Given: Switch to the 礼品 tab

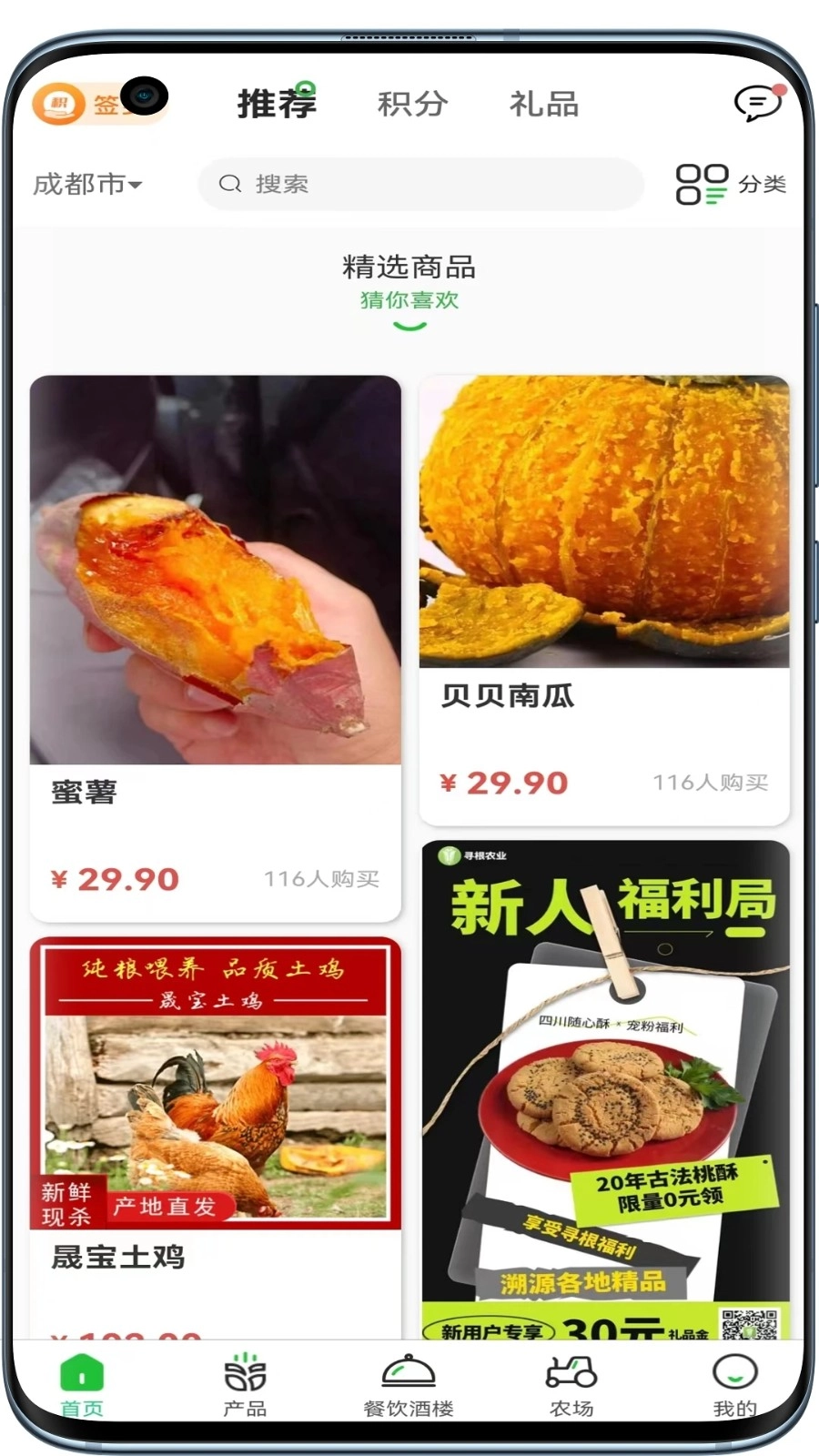Looking at the screenshot, I should [x=545, y=105].
